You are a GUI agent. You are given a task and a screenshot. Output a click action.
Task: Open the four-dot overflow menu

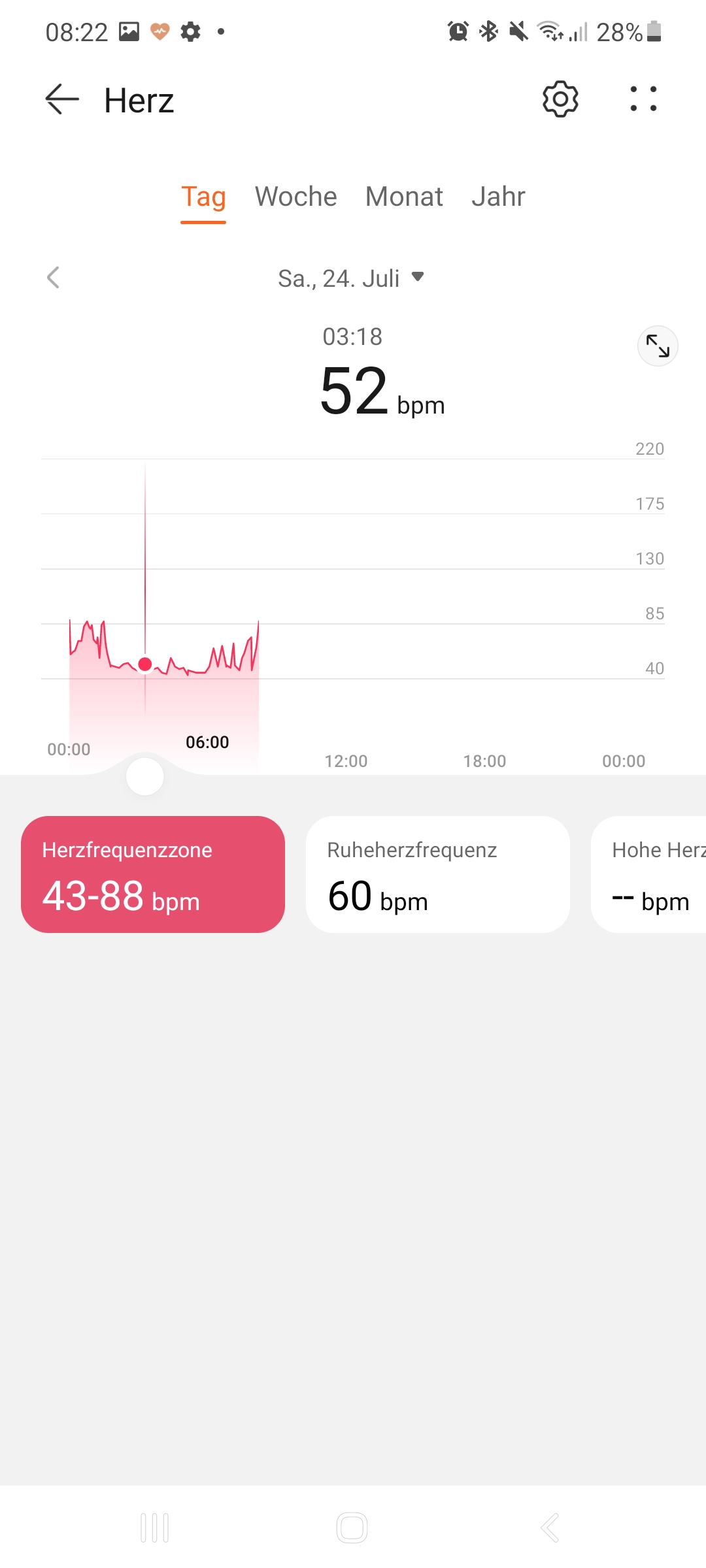click(x=643, y=99)
